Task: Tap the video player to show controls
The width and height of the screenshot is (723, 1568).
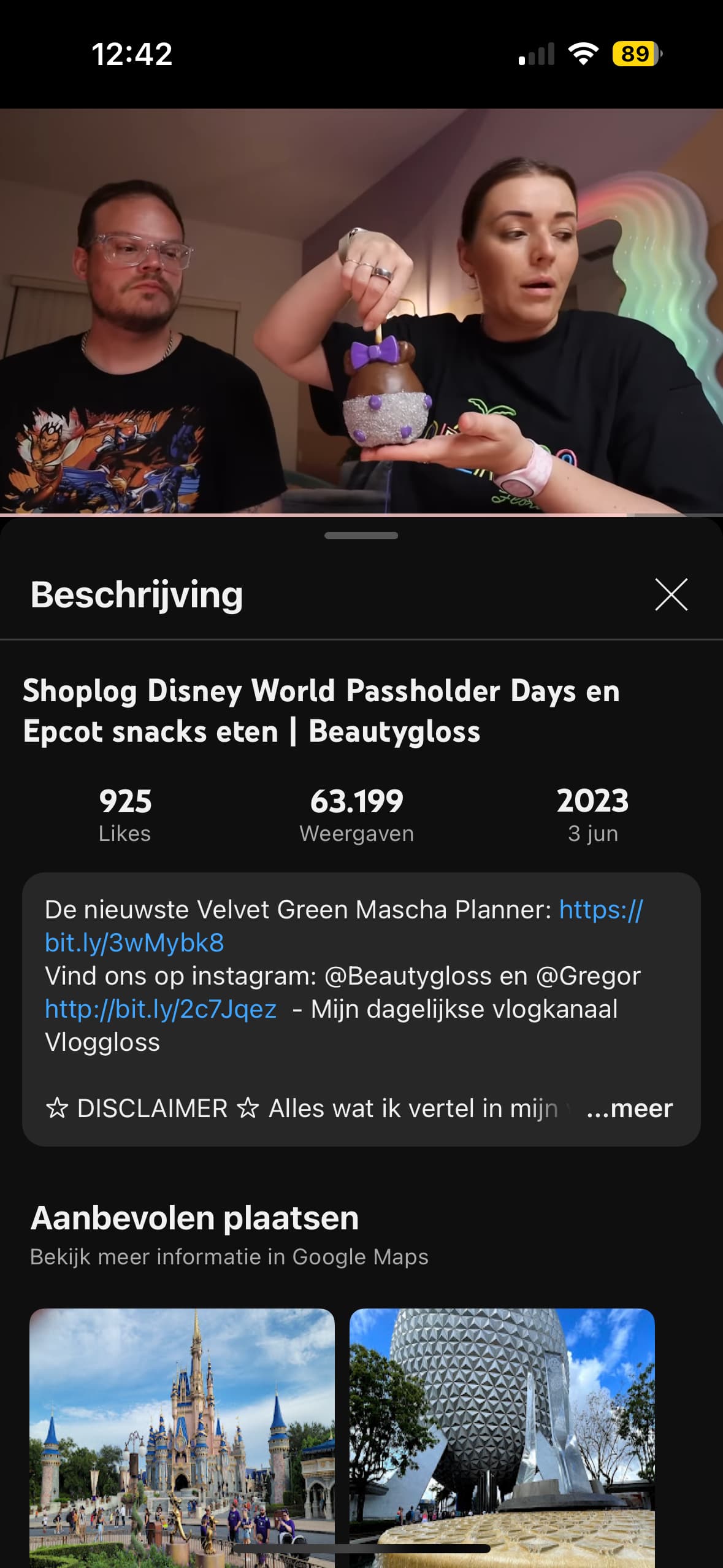Action: [361, 311]
